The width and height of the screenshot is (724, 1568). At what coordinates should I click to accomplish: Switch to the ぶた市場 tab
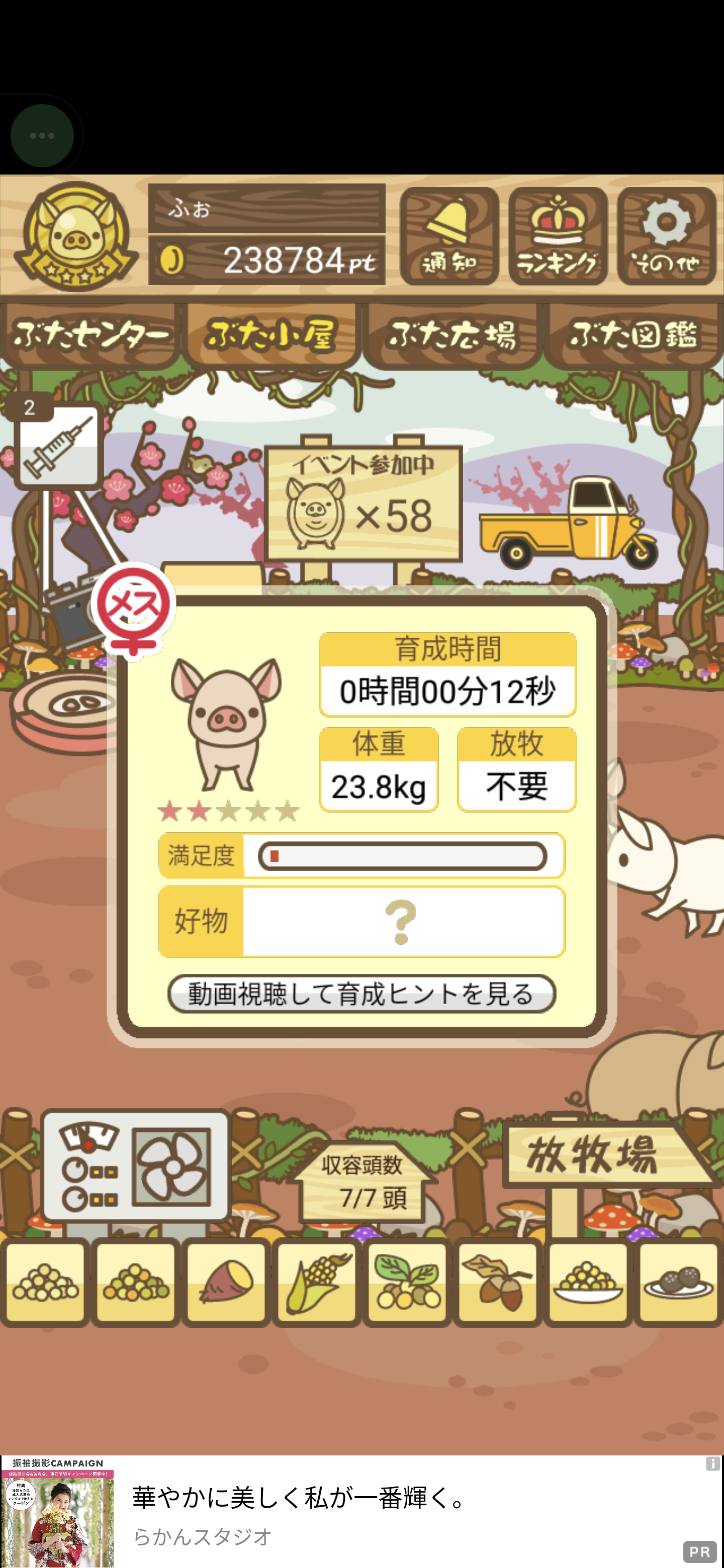pyautogui.click(x=452, y=335)
